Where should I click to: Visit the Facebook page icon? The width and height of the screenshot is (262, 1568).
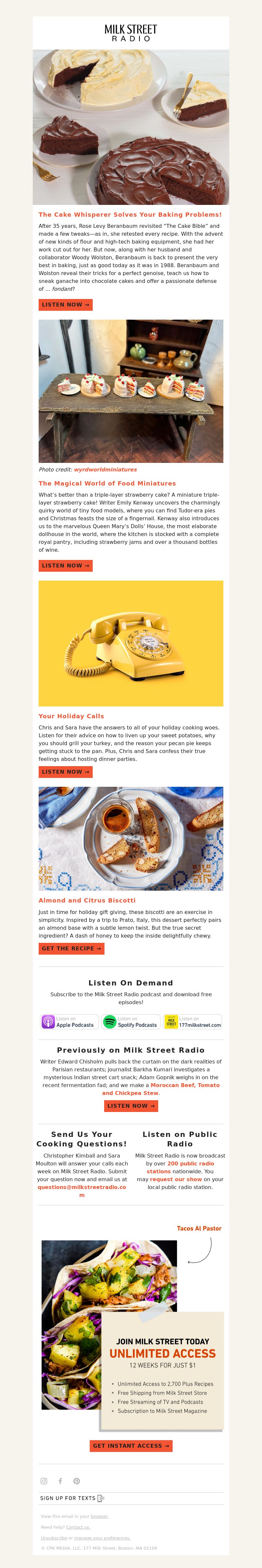pyautogui.click(x=60, y=1481)
